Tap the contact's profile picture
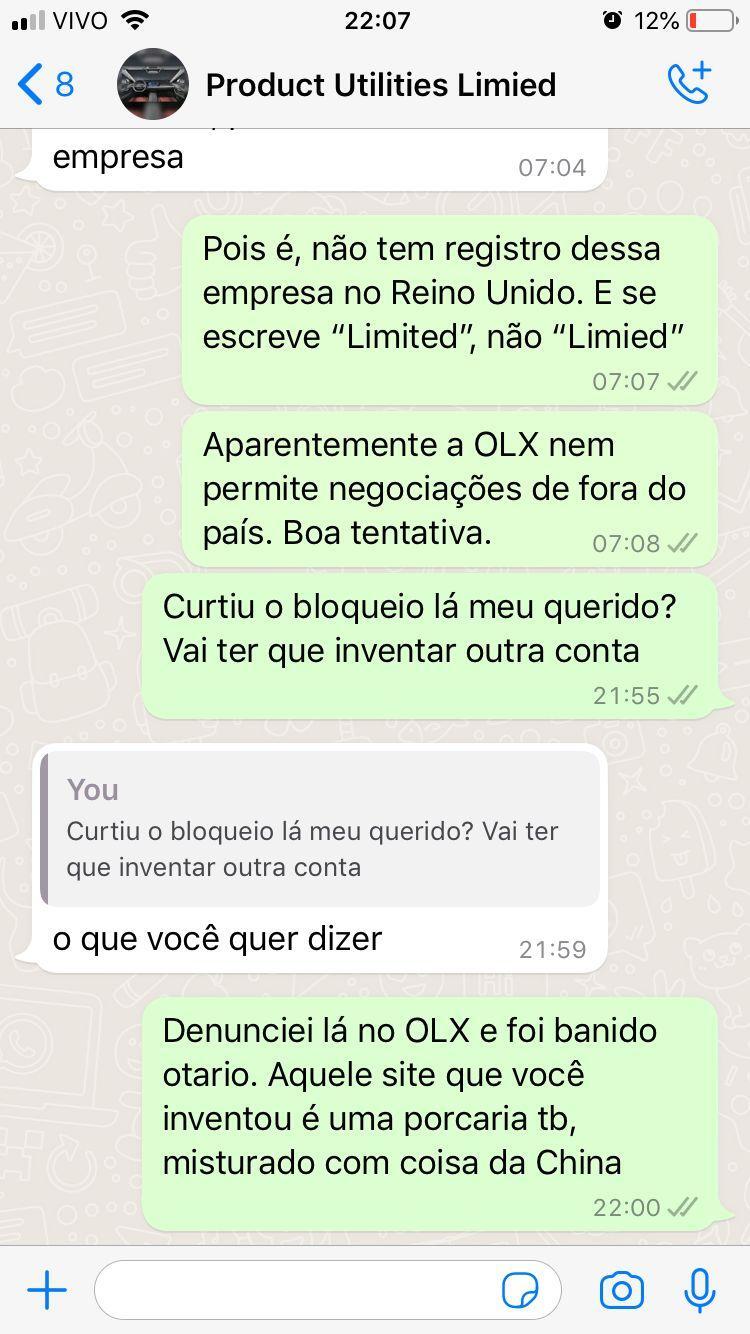 coord(153,84)
